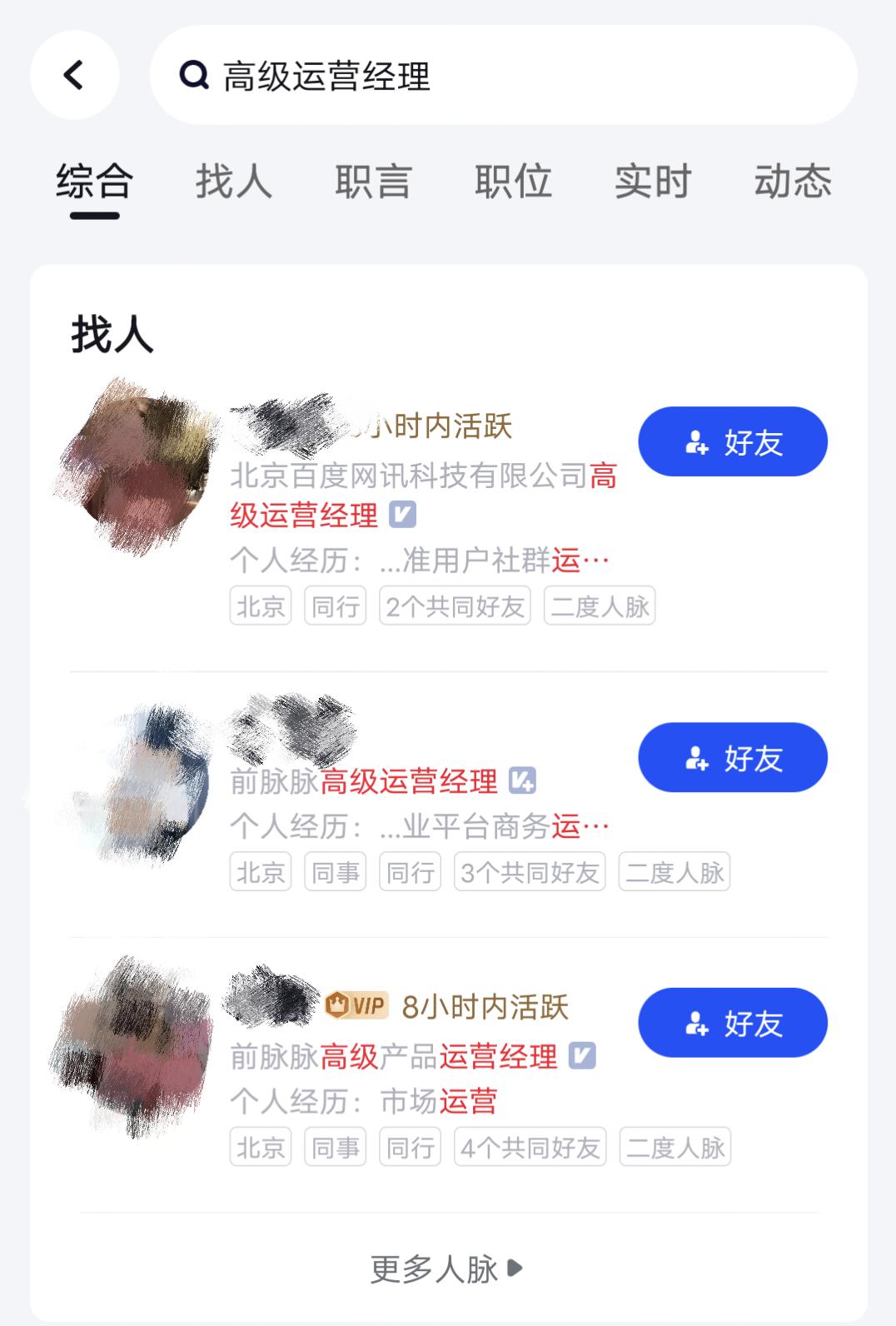
Task: Open the 职位 tab
Action: click(512, 182)
